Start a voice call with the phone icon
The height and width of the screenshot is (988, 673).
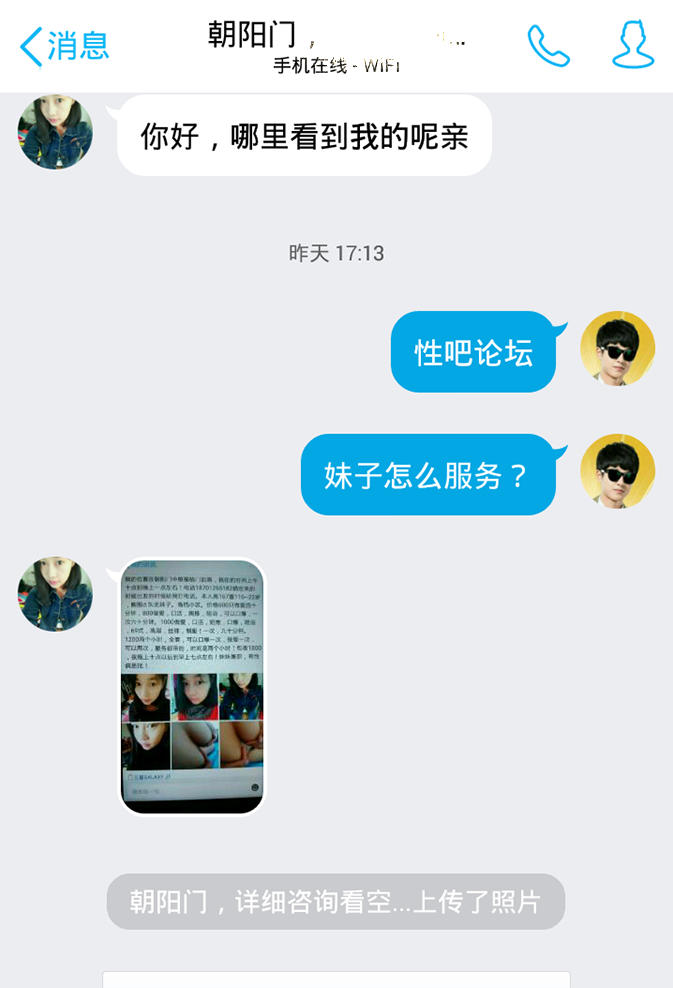[x=548, y=46]
